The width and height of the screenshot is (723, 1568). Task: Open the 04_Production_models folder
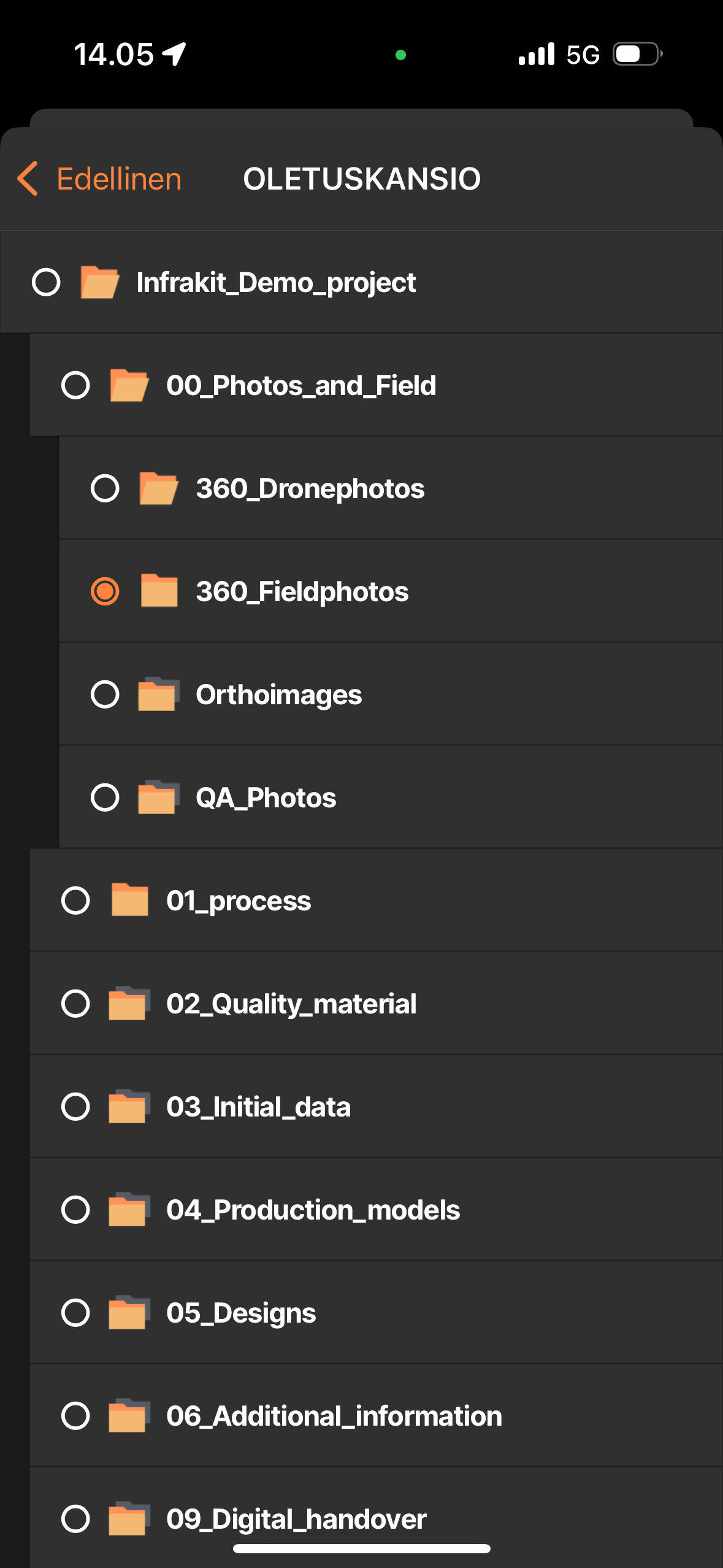pos(129,1210)
